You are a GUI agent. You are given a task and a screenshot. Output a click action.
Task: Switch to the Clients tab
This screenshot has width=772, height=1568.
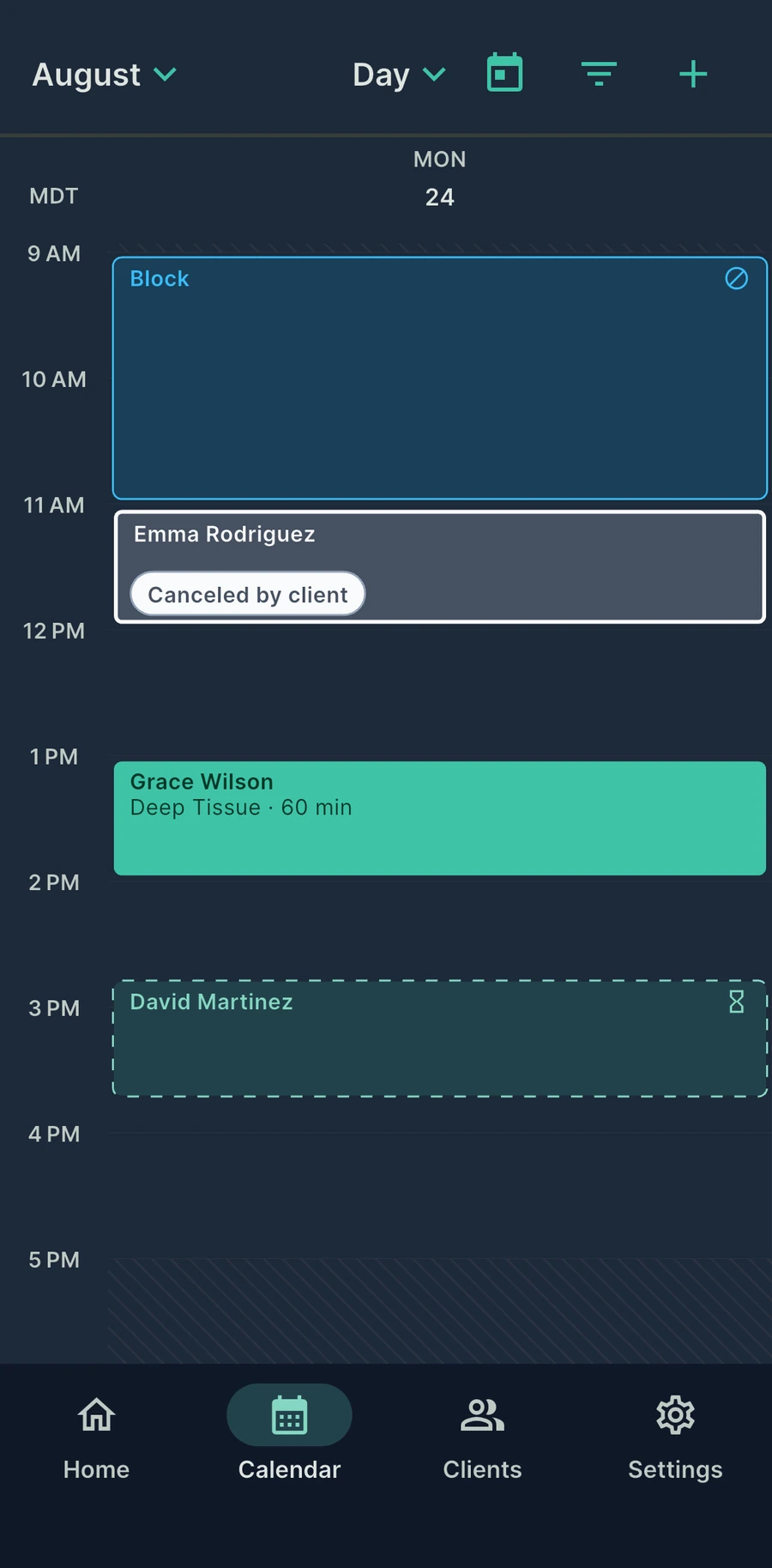click(482, 1438)
